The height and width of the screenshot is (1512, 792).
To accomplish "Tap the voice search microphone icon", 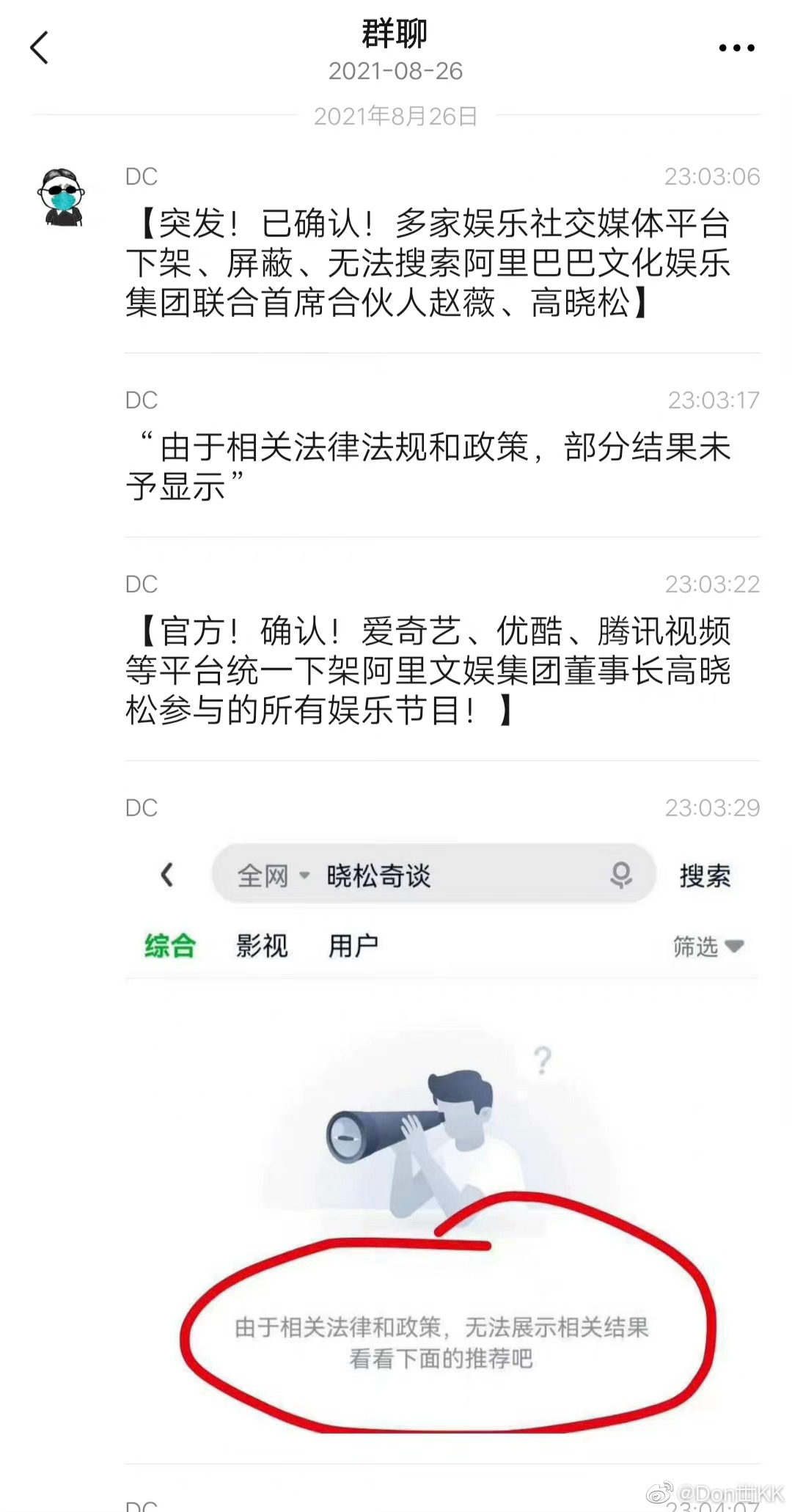I will [x=620, y=874].
